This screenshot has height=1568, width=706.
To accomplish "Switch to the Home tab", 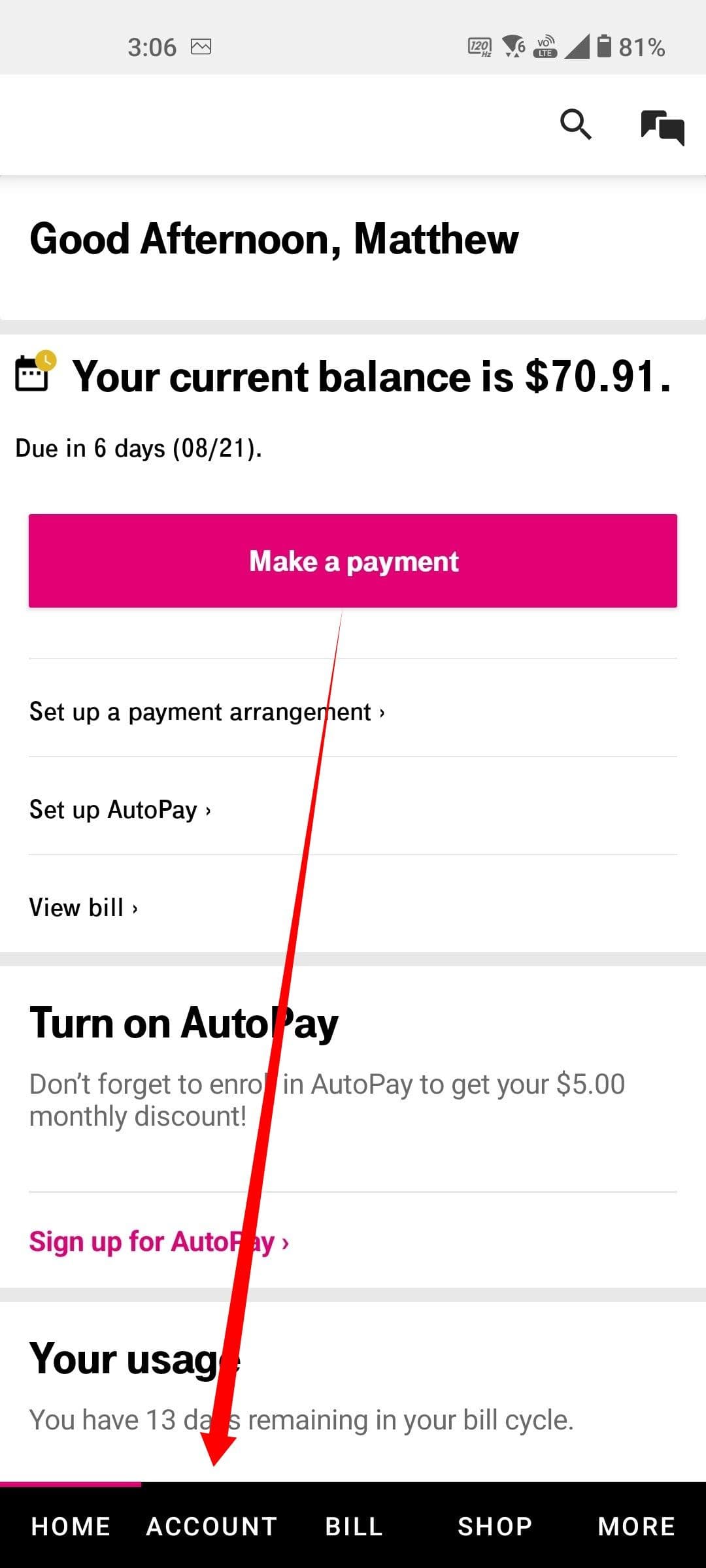I will point(71,1526).
